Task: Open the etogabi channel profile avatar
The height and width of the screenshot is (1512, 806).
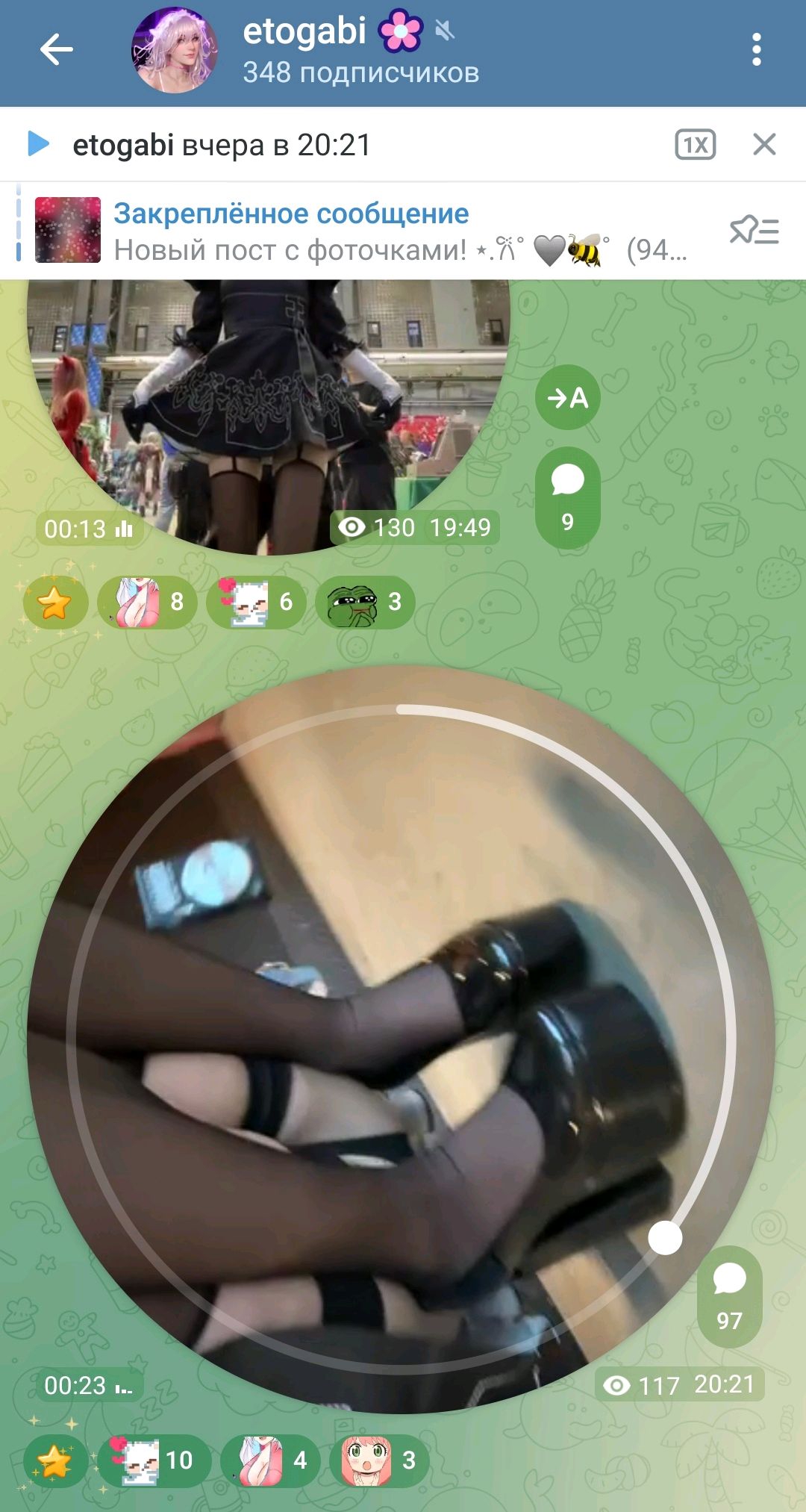Action: (175, 51)
